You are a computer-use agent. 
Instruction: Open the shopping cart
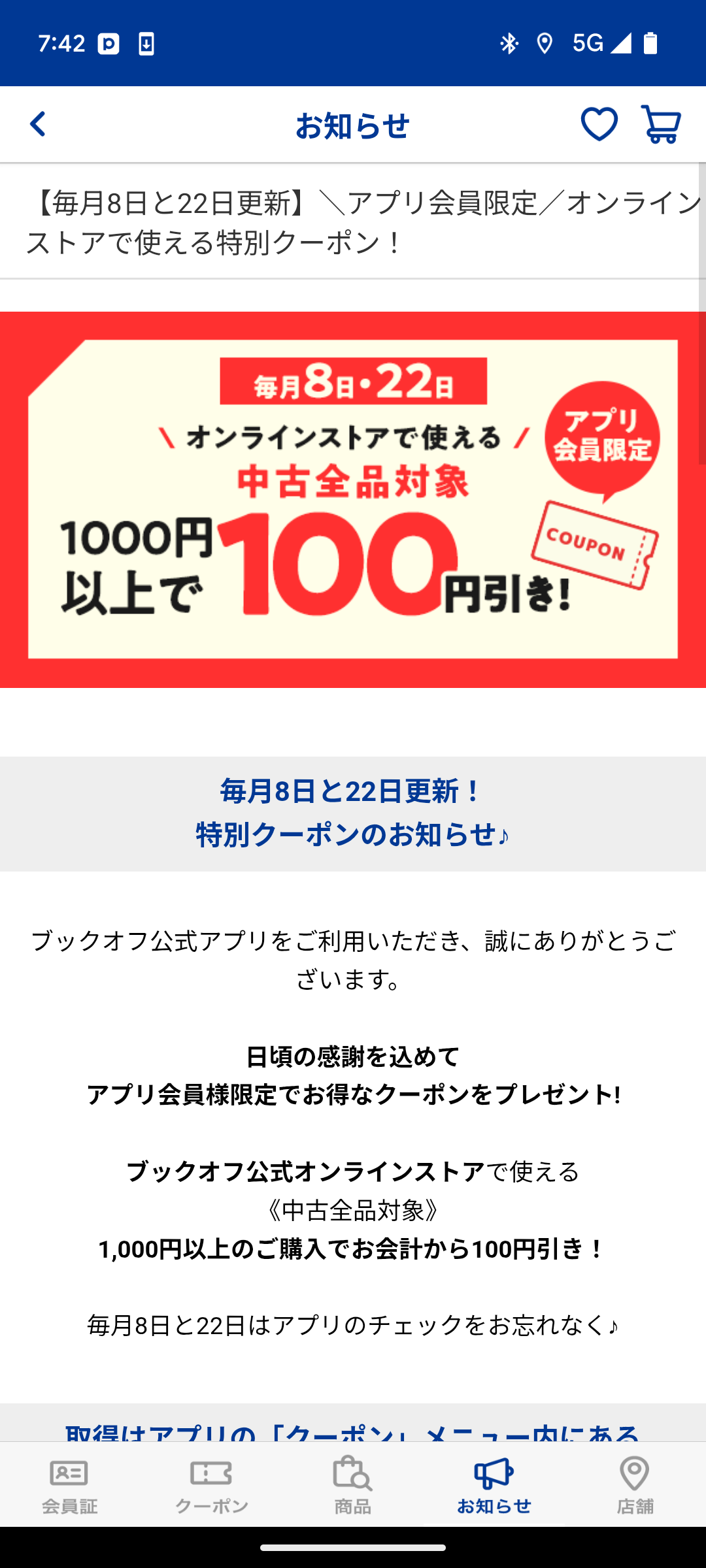tap(661, 124)
